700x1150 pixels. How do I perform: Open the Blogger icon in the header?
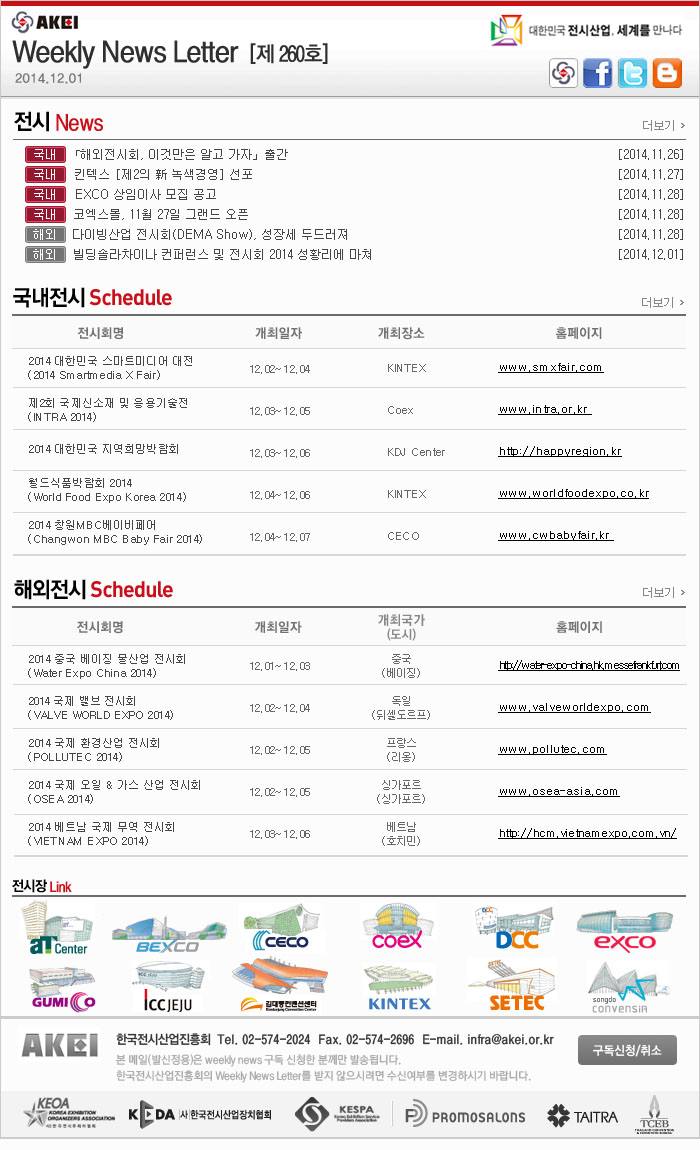coord(667,73)
